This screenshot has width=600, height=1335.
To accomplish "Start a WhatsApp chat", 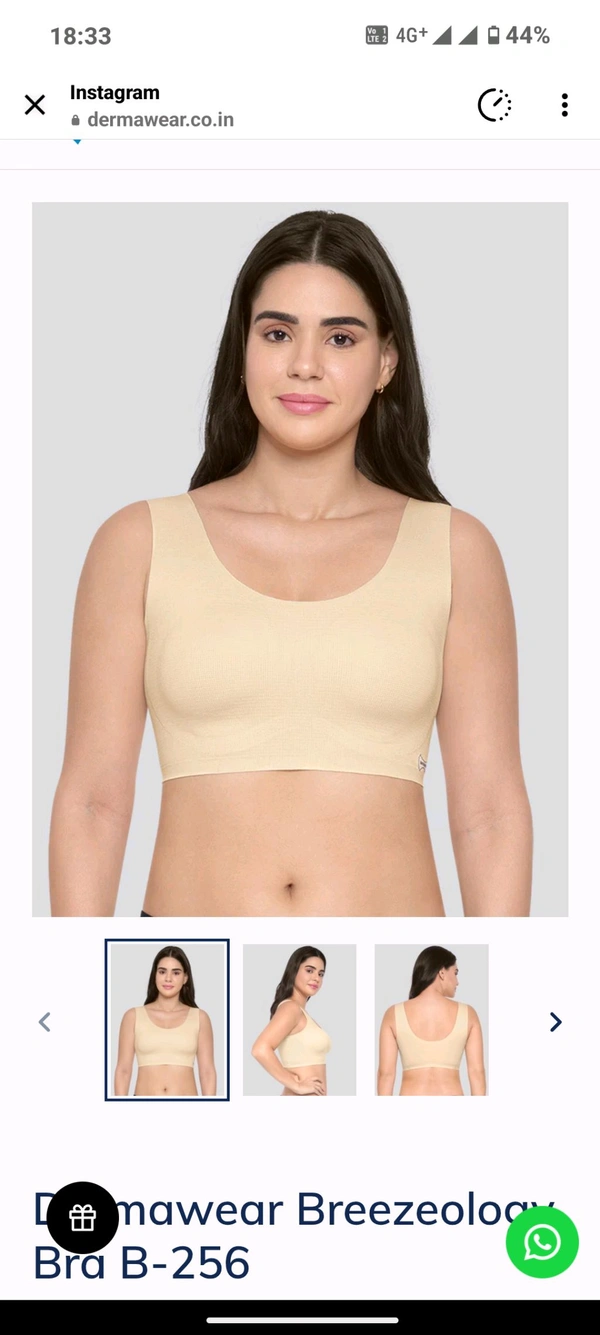I will (542, 1242).
